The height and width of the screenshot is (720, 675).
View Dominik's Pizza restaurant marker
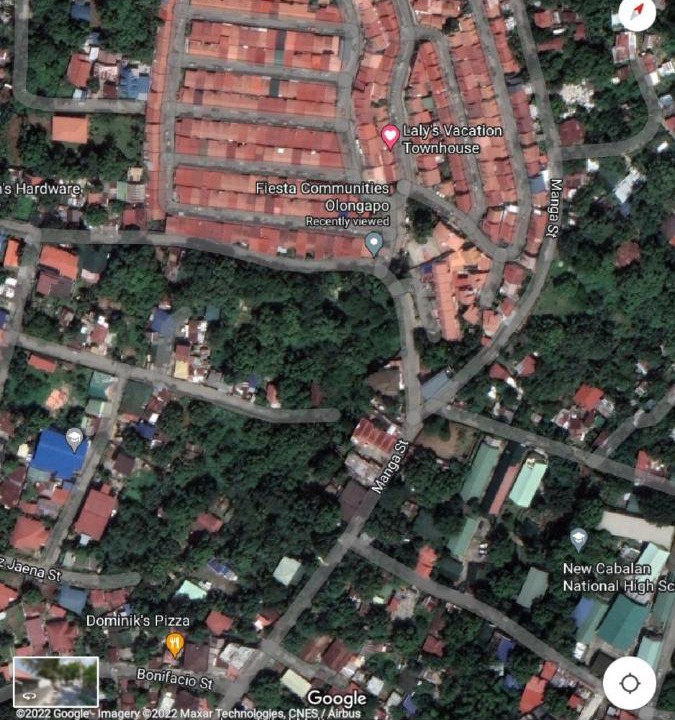(175, 644)
